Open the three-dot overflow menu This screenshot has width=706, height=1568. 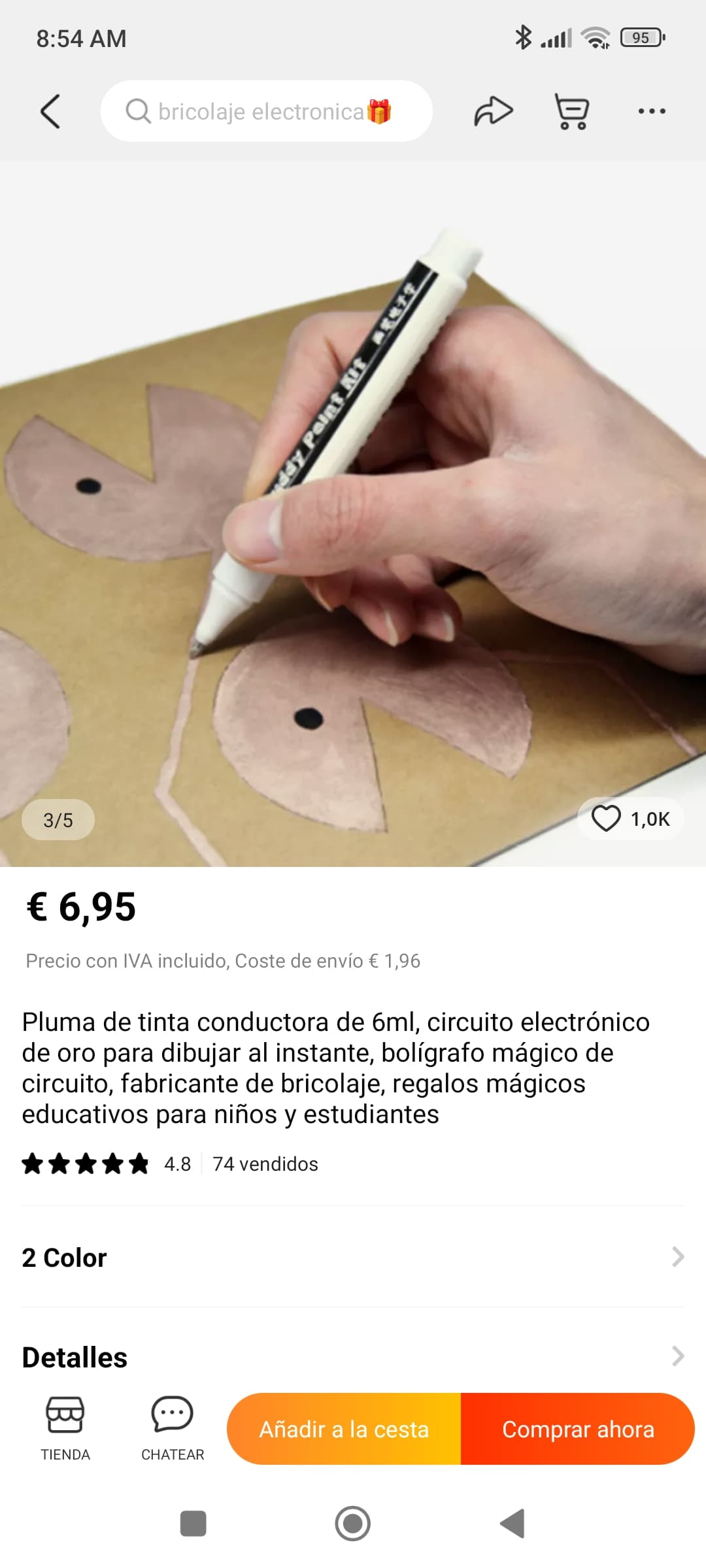pos(652,111)
